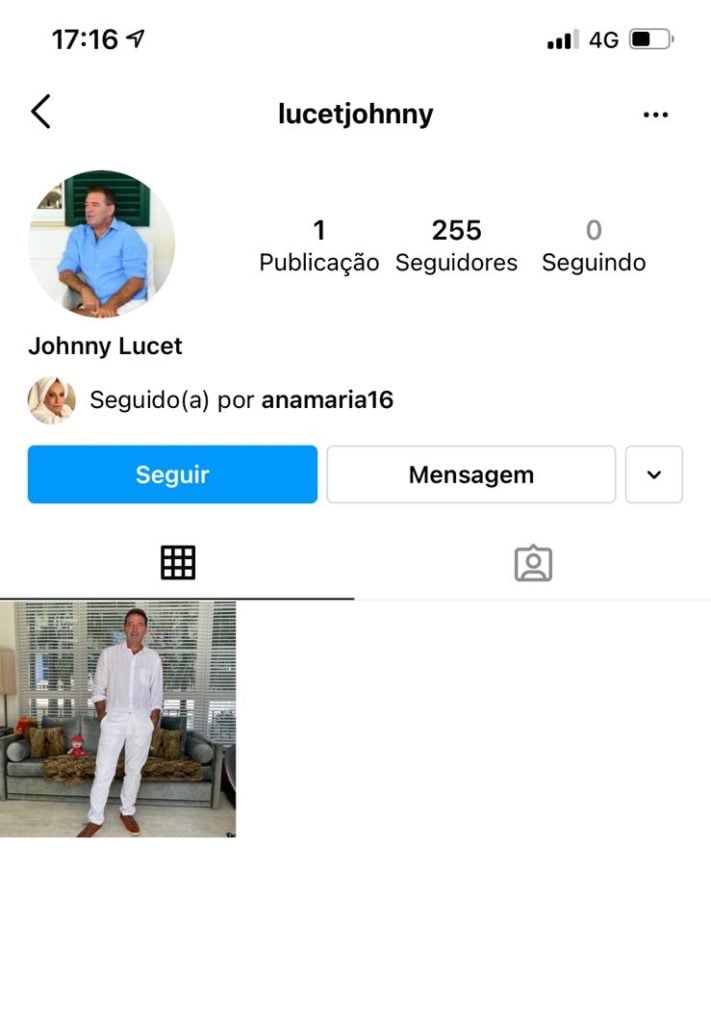Open the list of 255 Seguidores
Image resolution: width=711 pixels, height=1024 pixels.
coord(456,246)
